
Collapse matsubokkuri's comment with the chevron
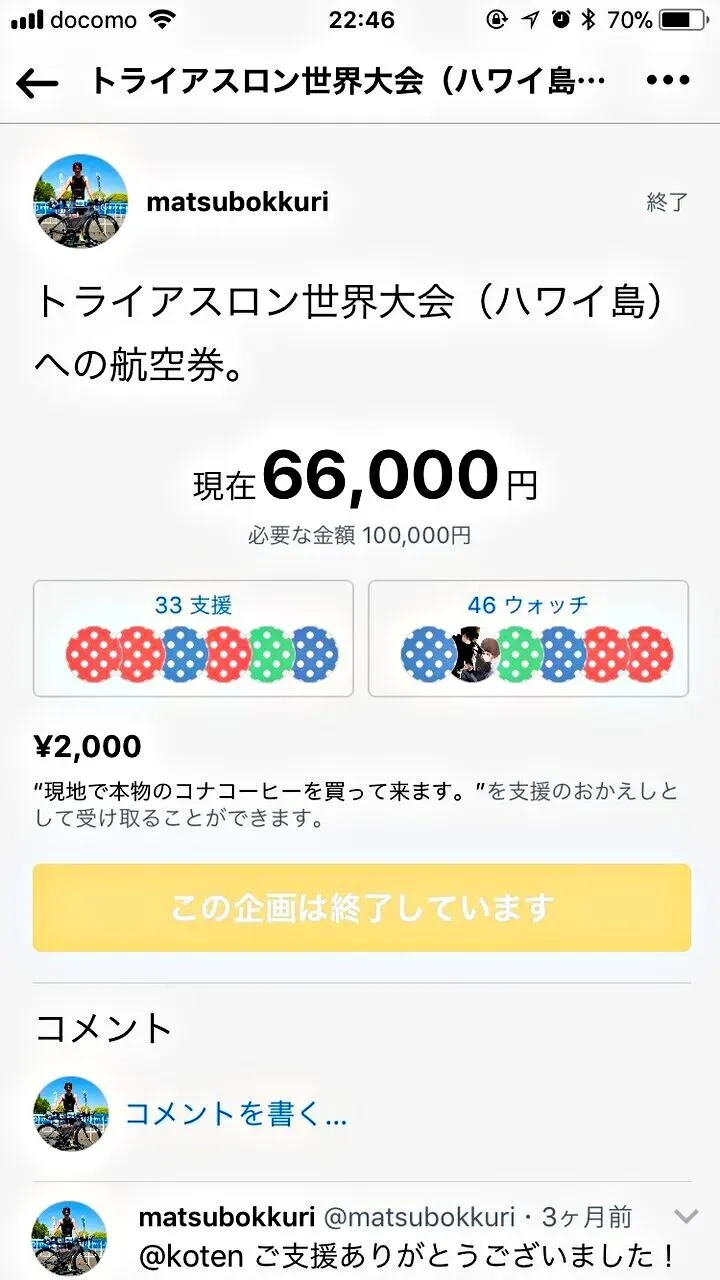tap(684, 1218)
